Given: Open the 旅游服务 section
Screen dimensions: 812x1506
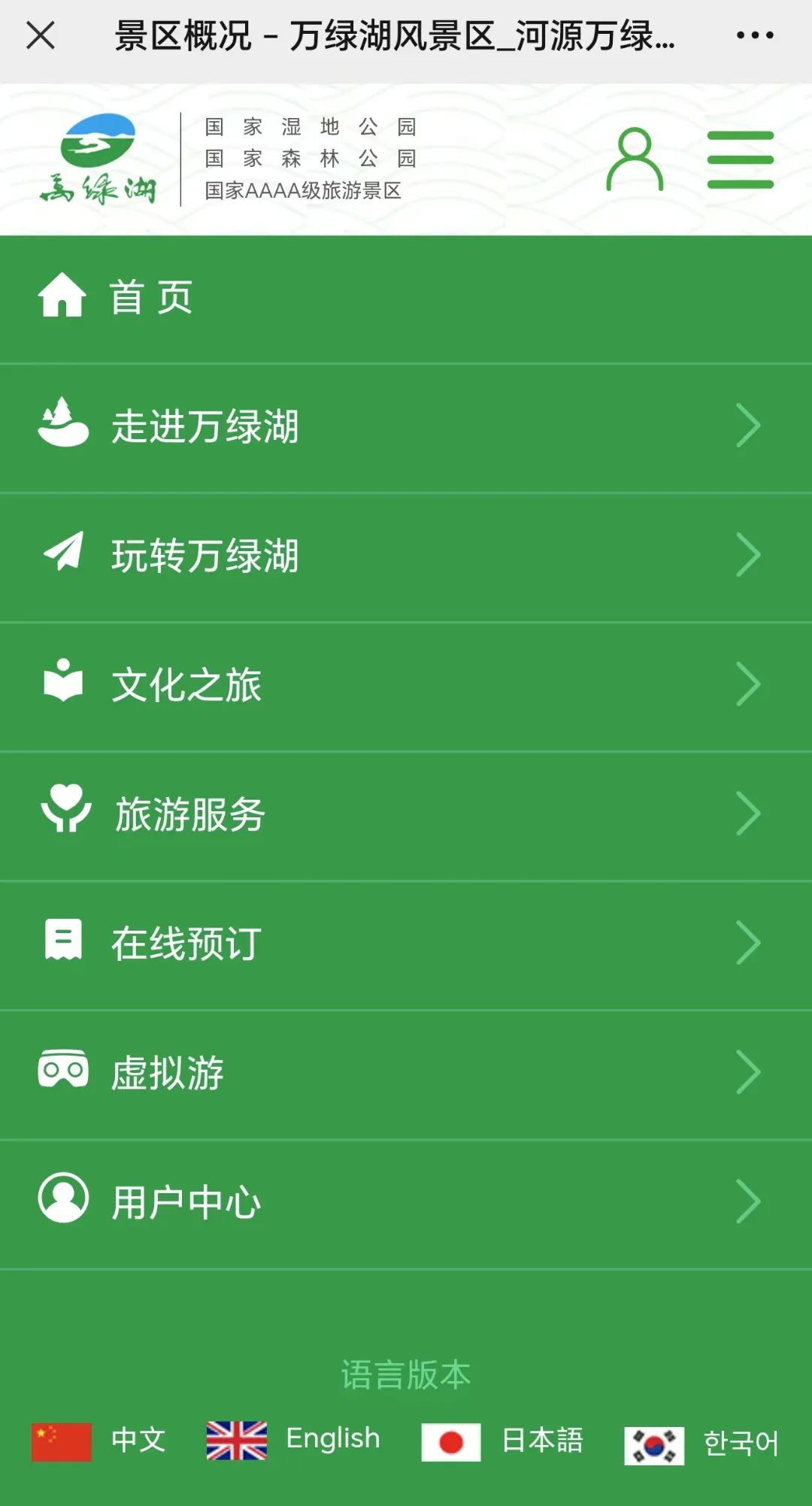Looking at the screenshot, I should click(406, 816).
